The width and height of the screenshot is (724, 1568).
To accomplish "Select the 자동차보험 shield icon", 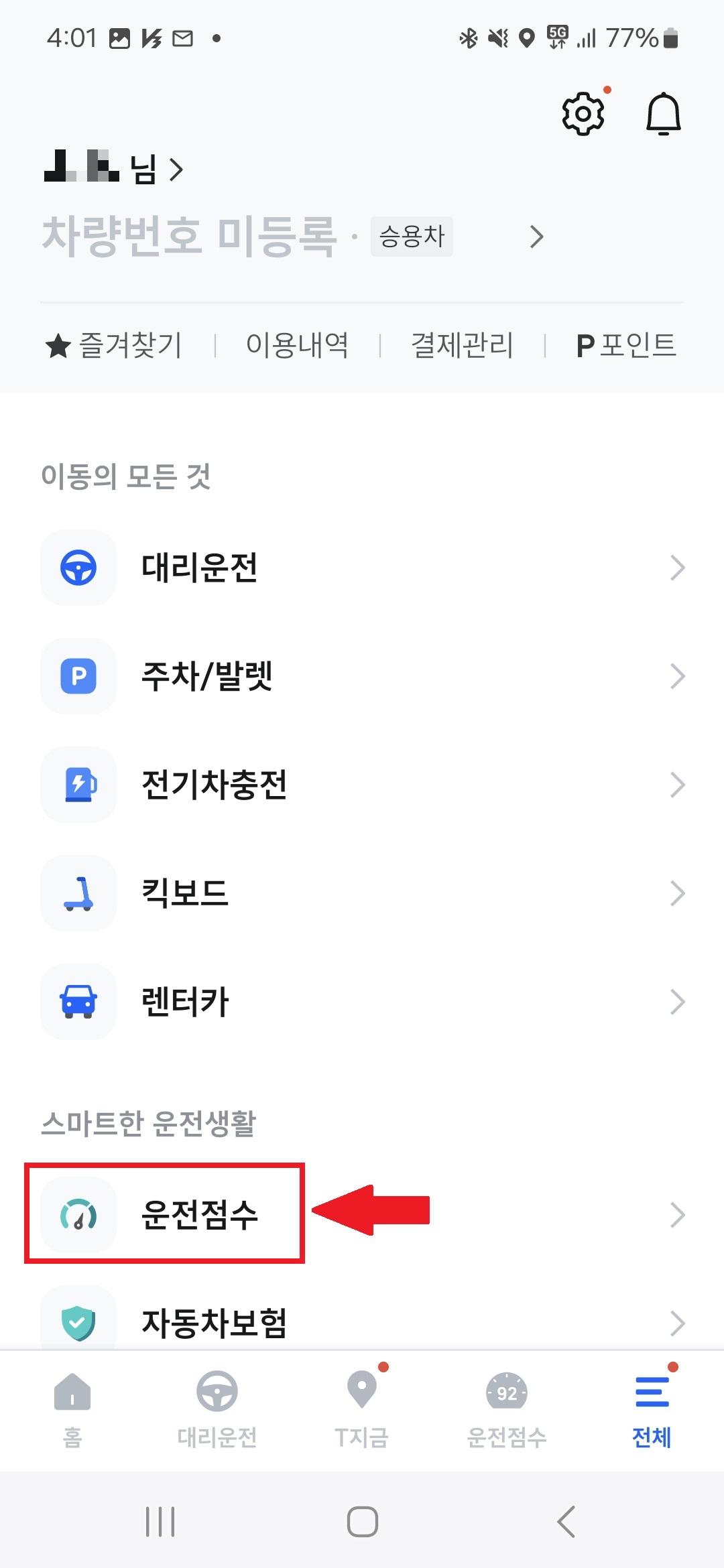I will (78, 1321).
